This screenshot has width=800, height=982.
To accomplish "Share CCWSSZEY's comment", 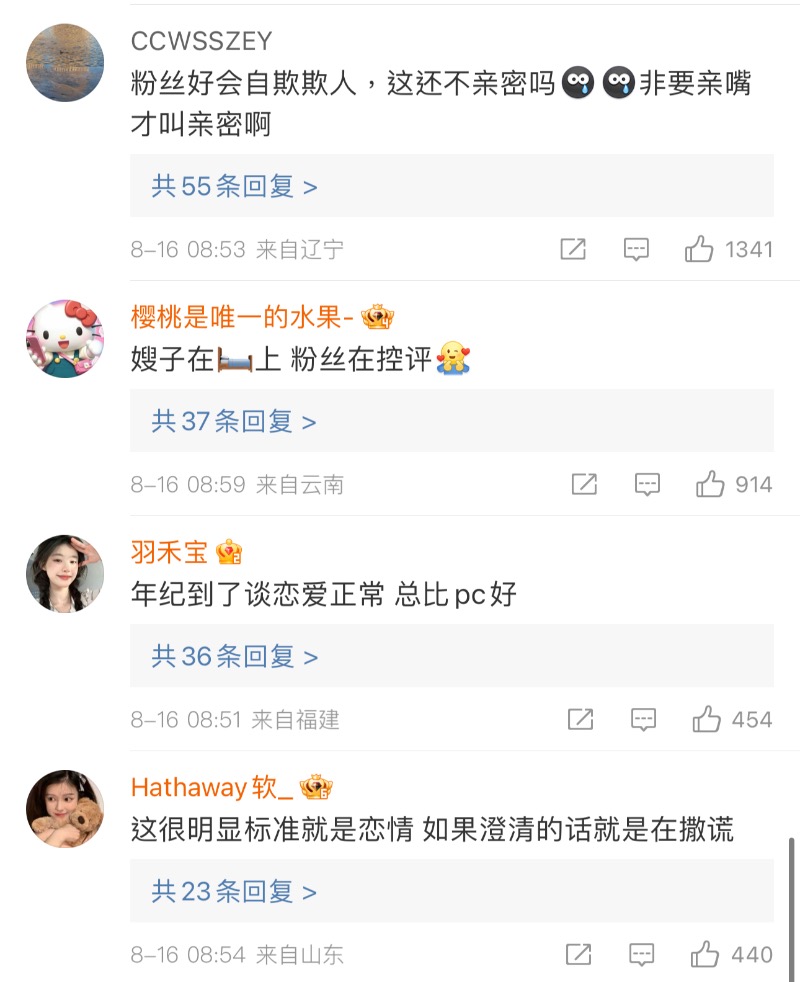I will click(x=573, y=250).
